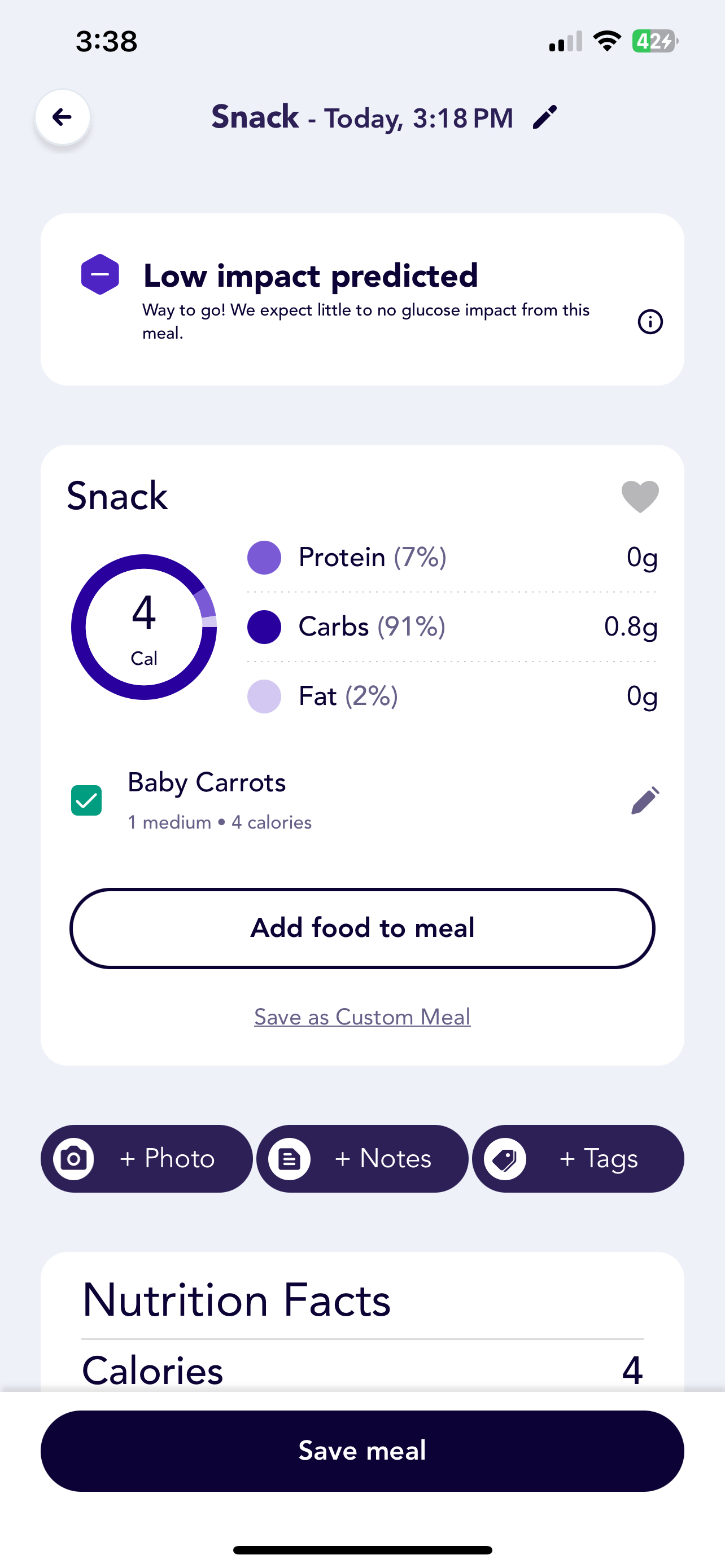This screenshot has height=1568, width=725.
Task: Save the meal
Action: point(362,1451)
